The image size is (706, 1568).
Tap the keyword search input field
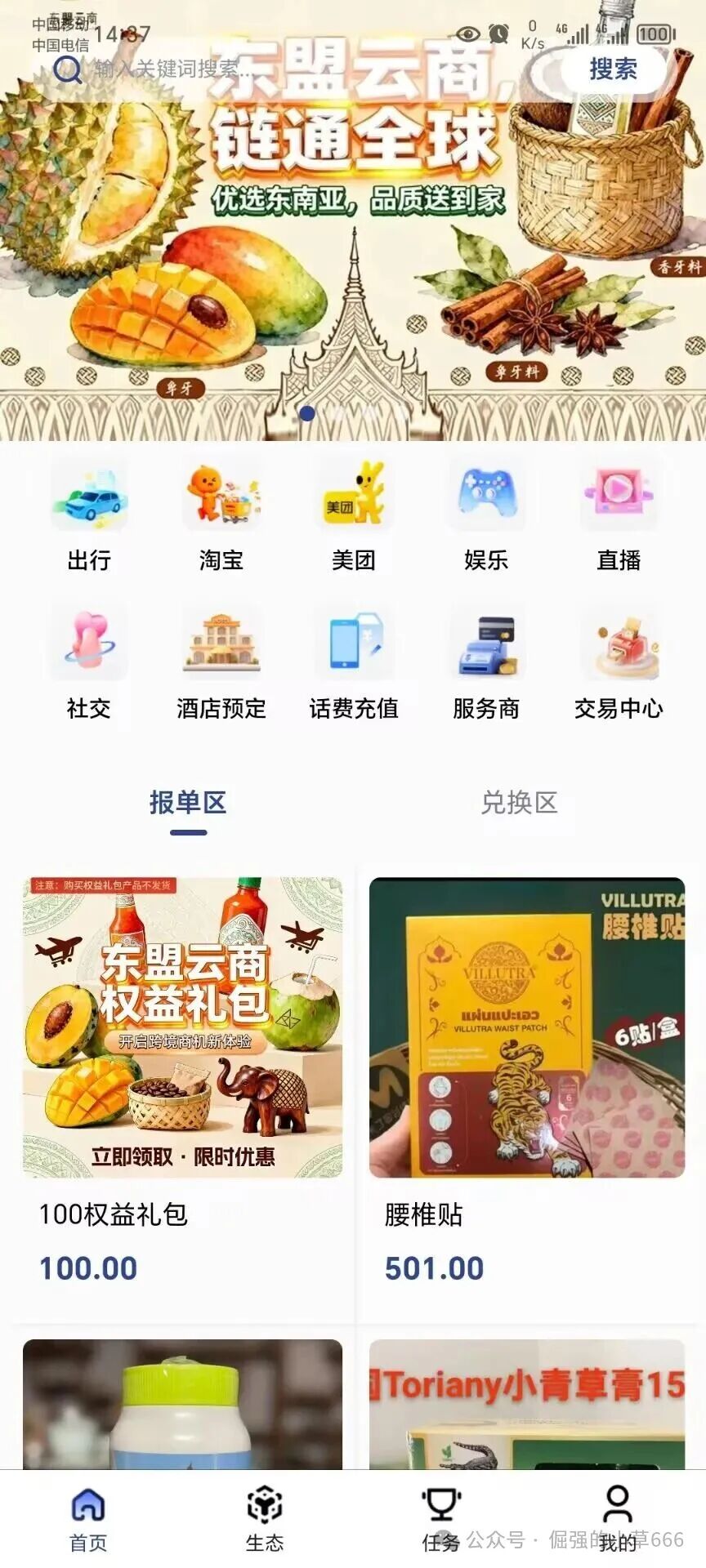(245, 70)
